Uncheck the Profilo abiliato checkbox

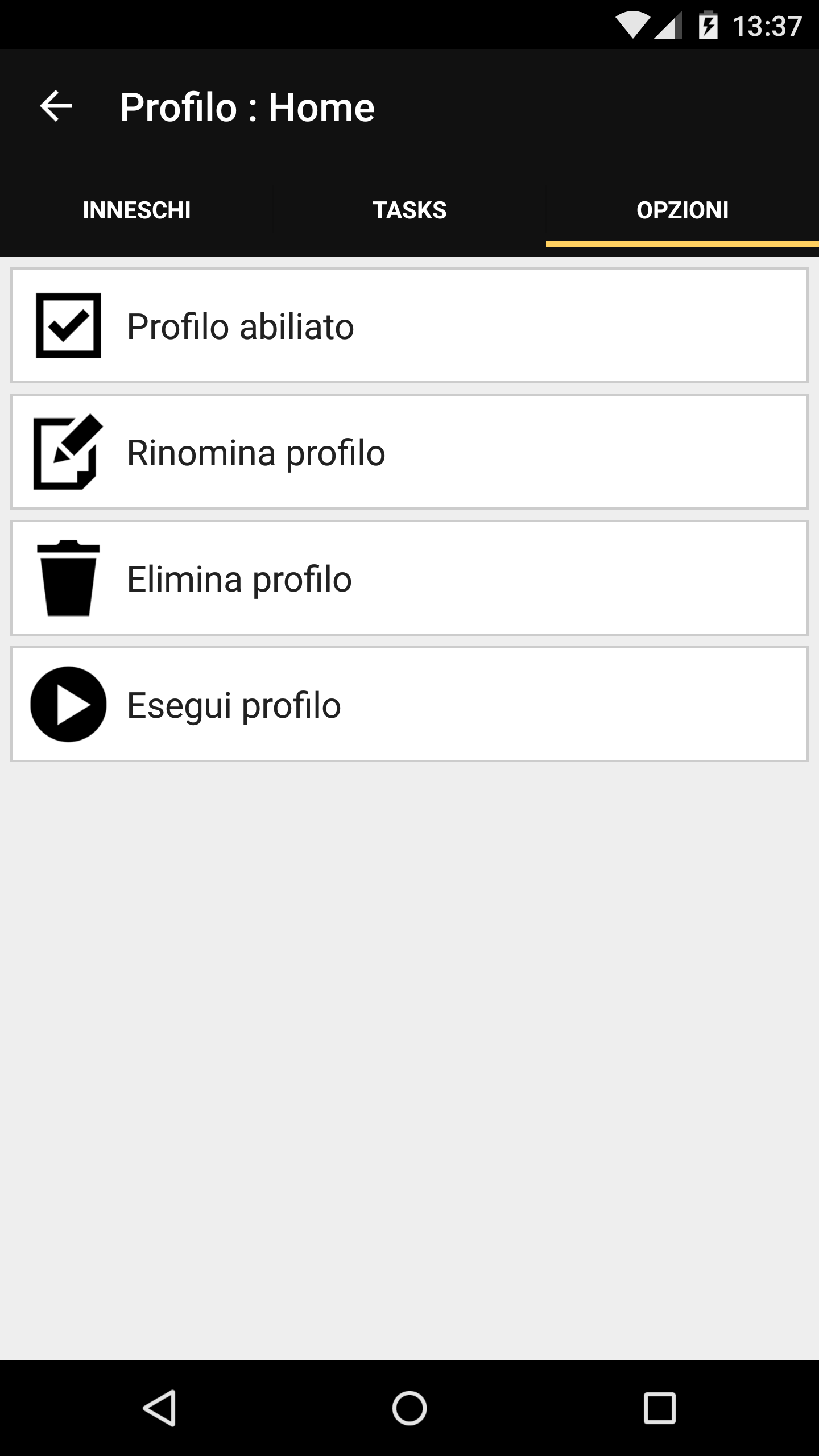click(x=68, y=325)
